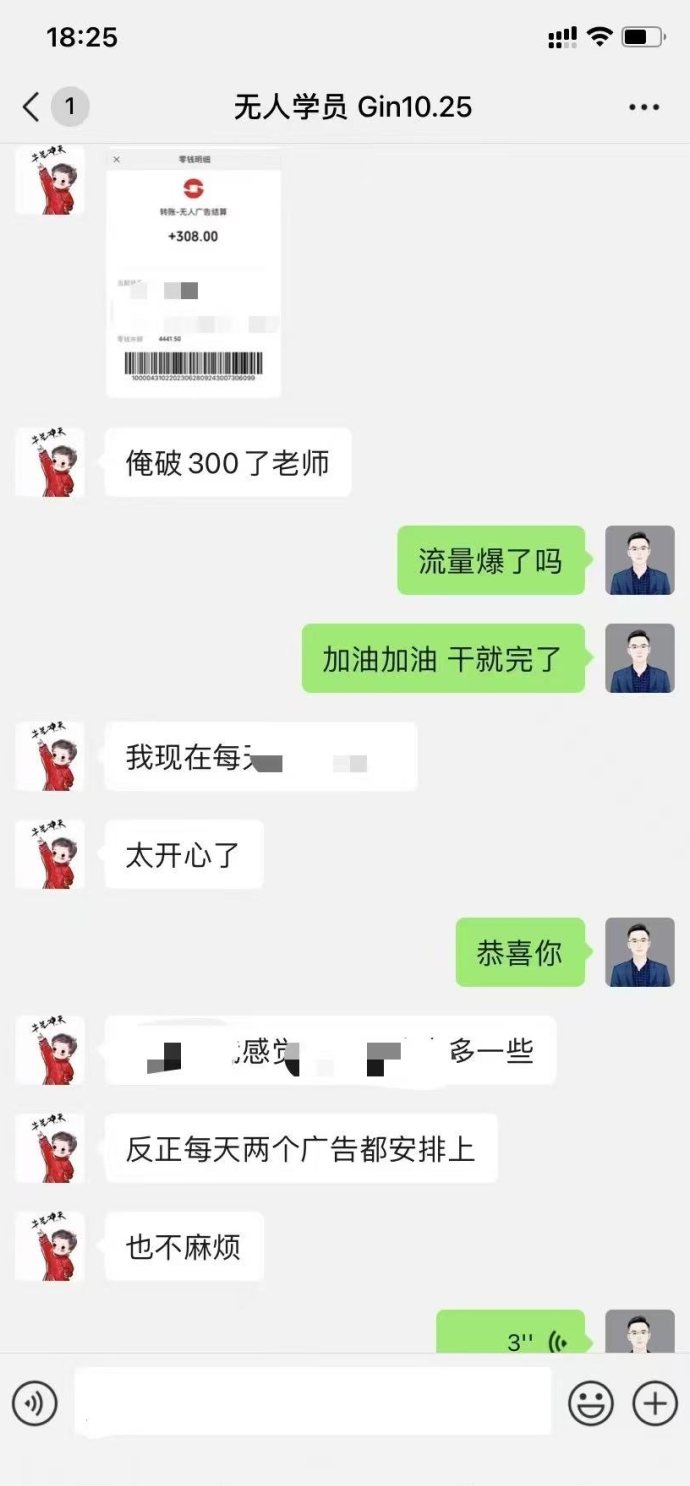This screenshot has height=1486, width=690.
Task: Tap teacher avatar beside 流量爆了吗
Action: 640,560
